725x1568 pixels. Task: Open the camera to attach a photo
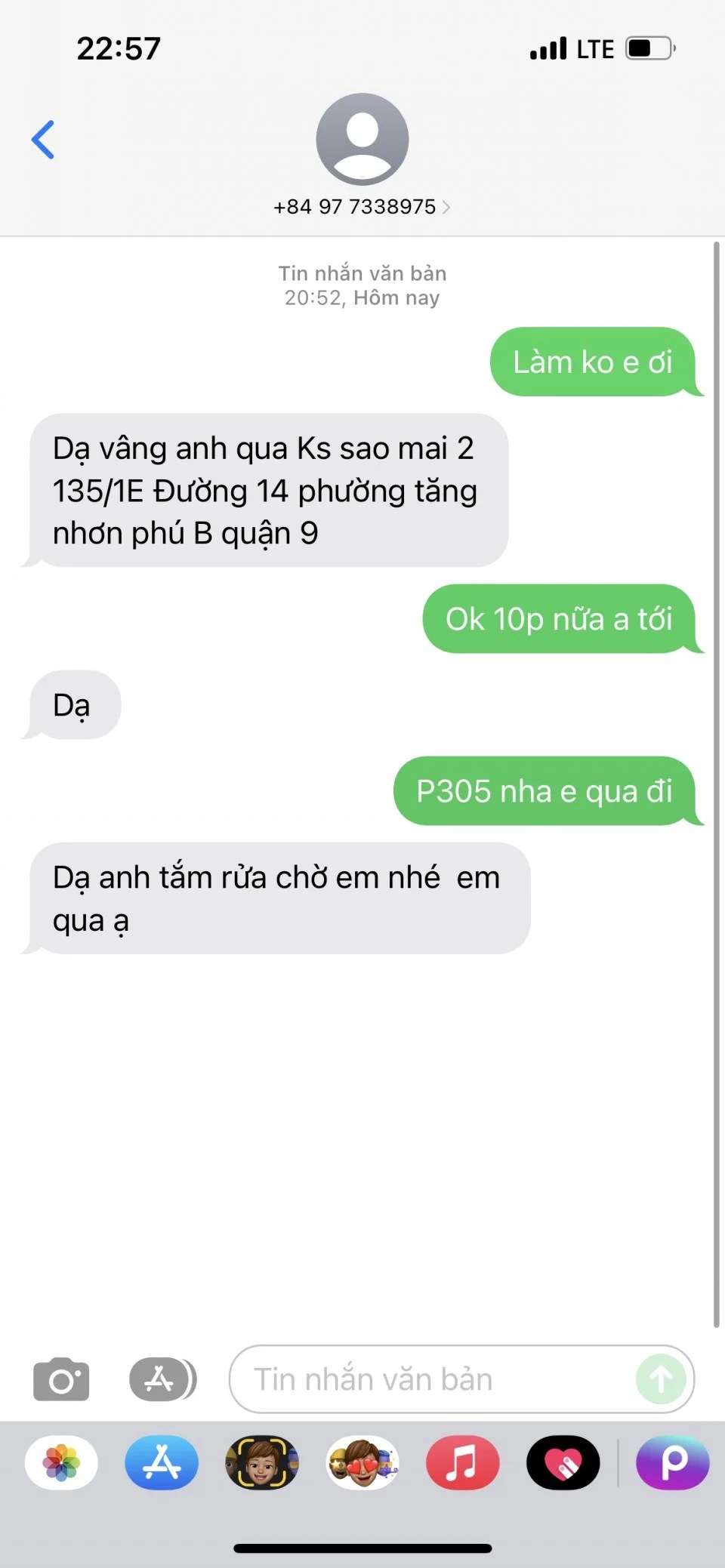tap(61, 1380)
